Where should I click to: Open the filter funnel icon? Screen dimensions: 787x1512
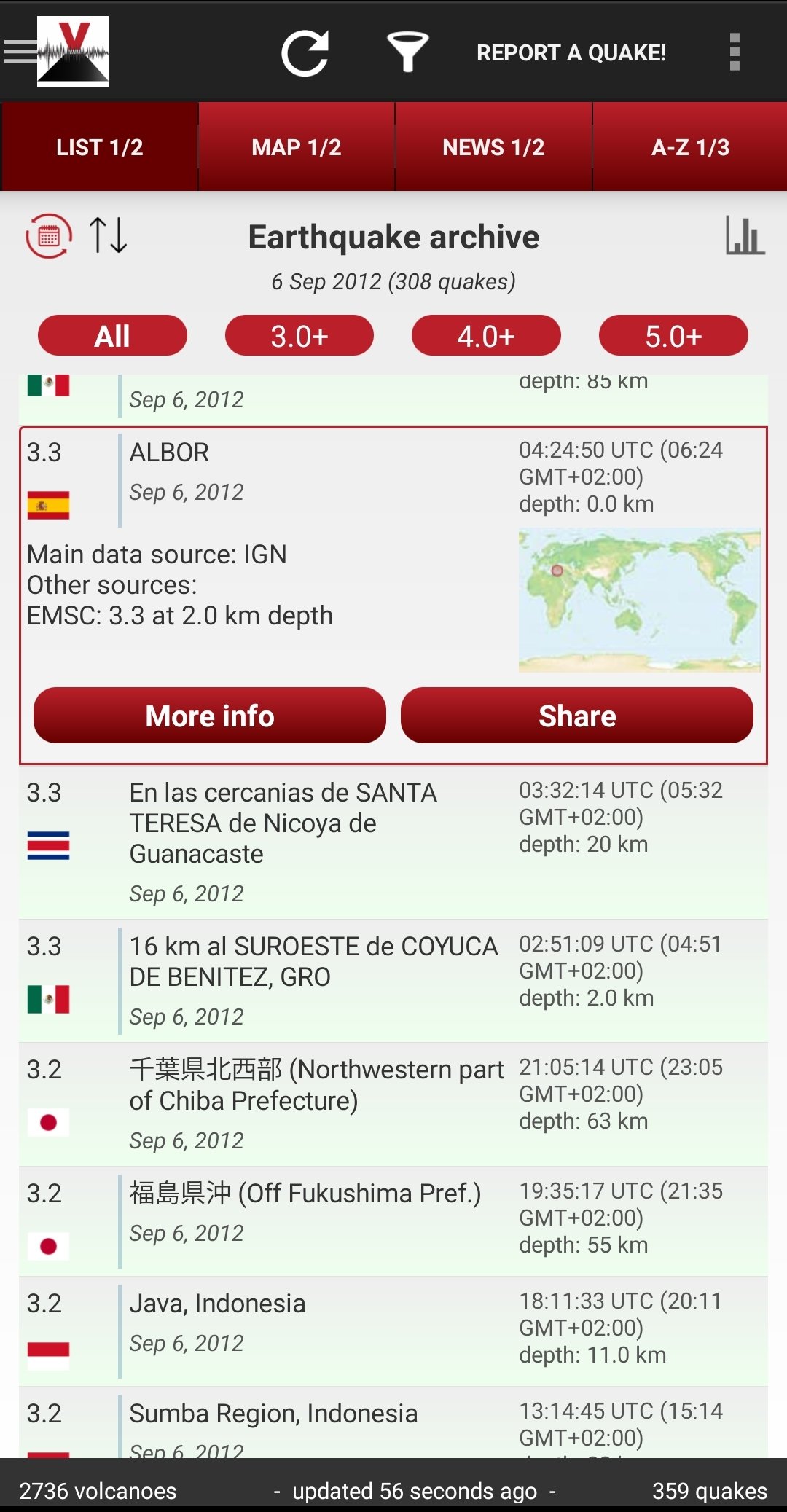(407, 52)
